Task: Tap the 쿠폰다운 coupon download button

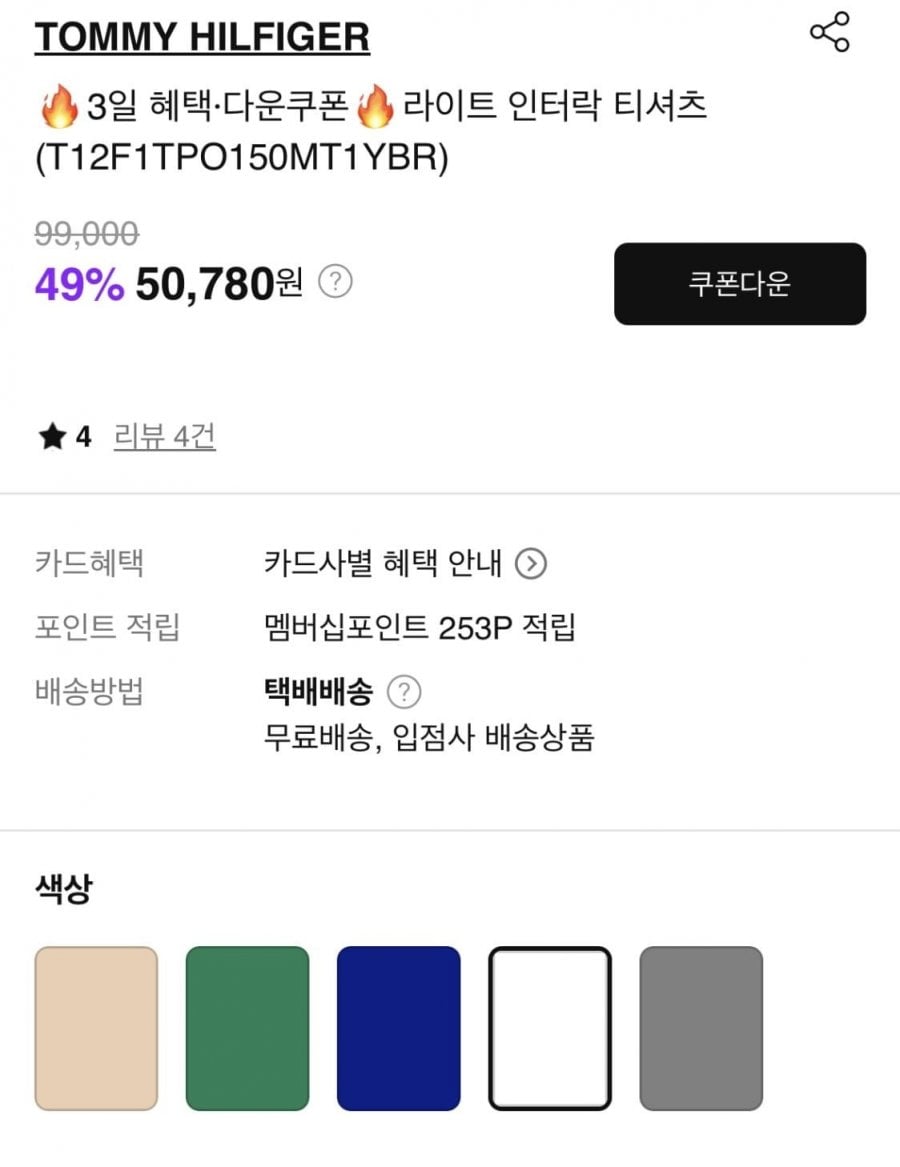Action: click(x=739, y=284)
